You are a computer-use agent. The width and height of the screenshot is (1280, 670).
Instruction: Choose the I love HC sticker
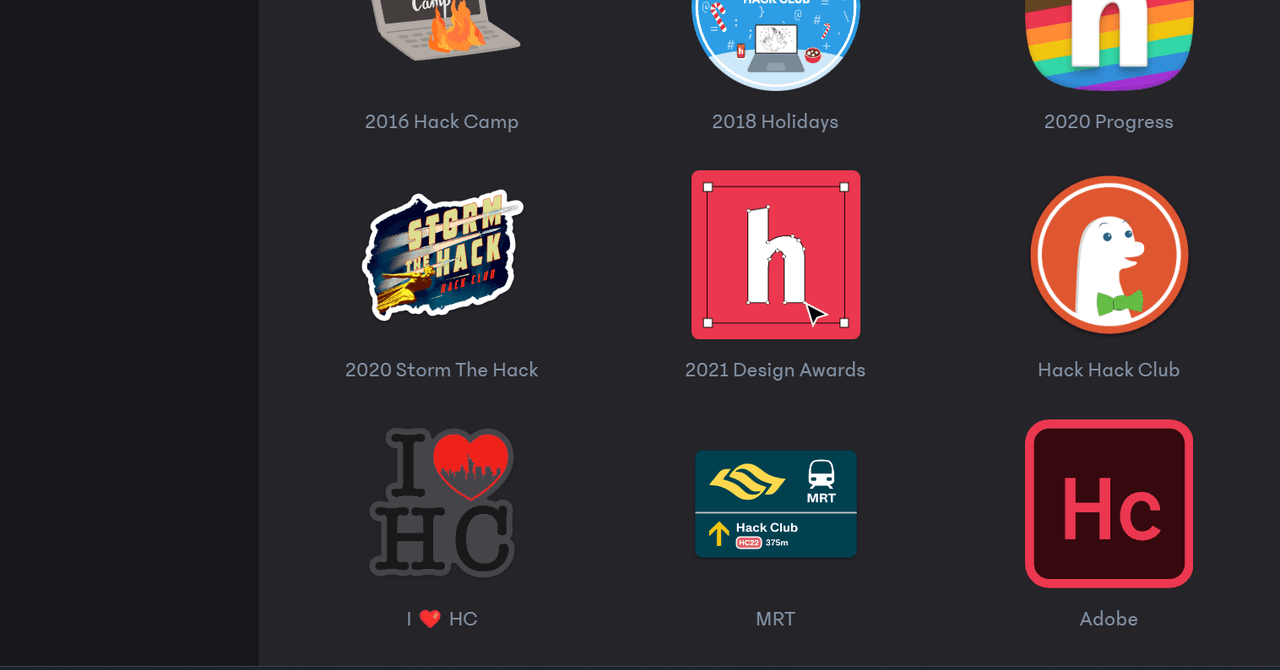[442, 503]
